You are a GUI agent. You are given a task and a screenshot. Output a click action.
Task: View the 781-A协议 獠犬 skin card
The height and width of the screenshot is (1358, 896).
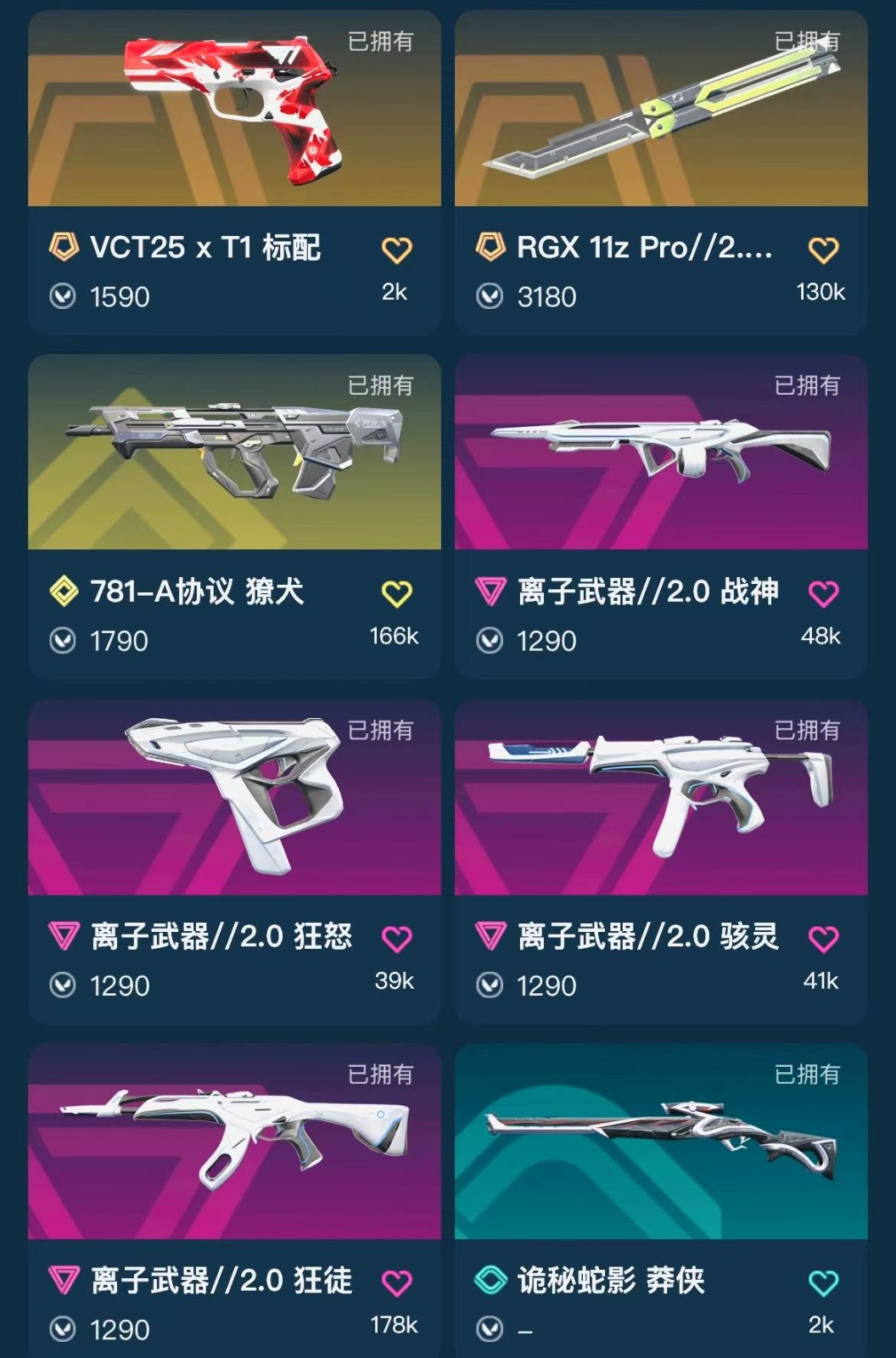click(x=234, y=453)
